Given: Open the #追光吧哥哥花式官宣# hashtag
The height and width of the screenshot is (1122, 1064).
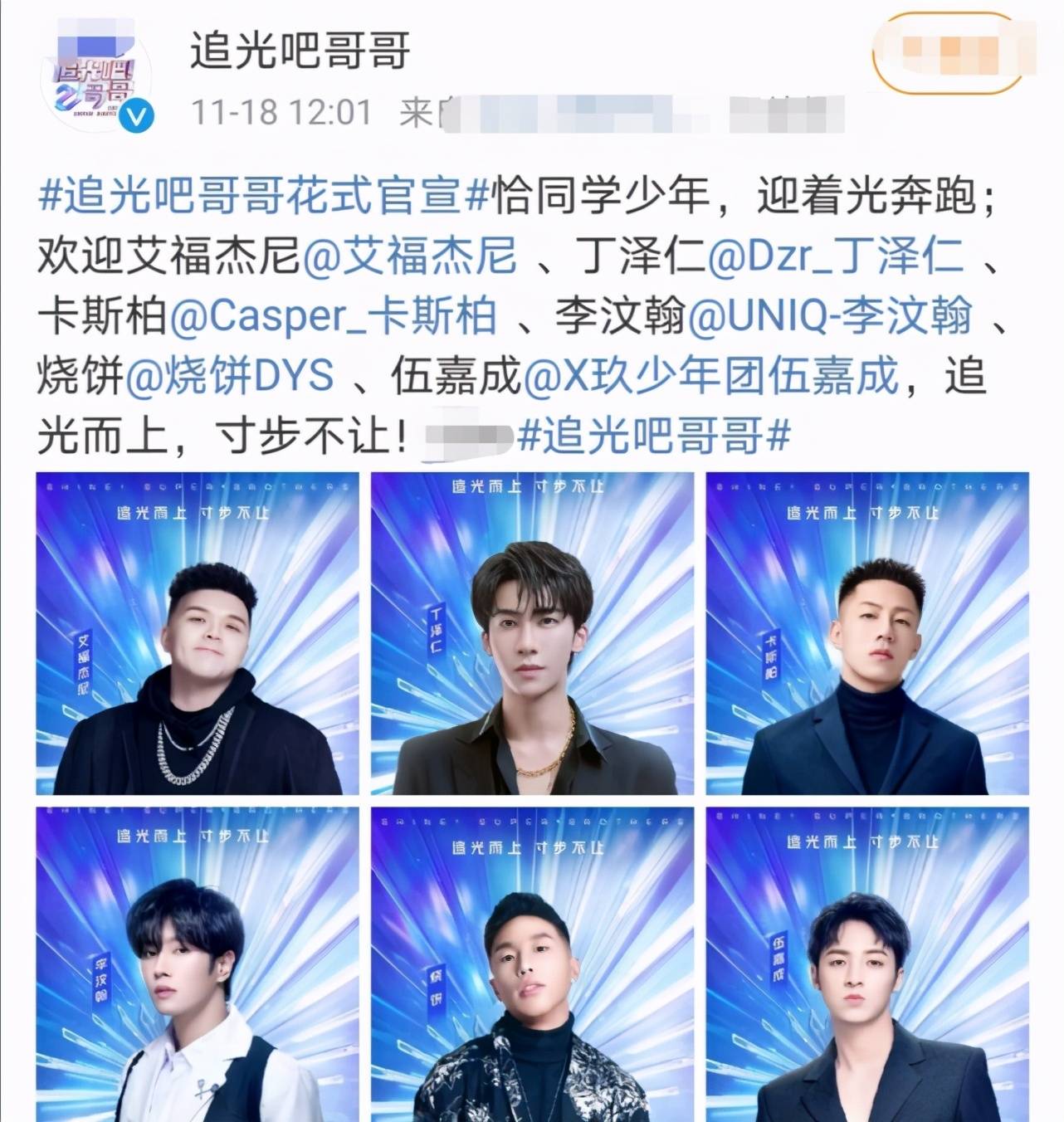Looking at the screenshot, I should (x=263, y=196).
